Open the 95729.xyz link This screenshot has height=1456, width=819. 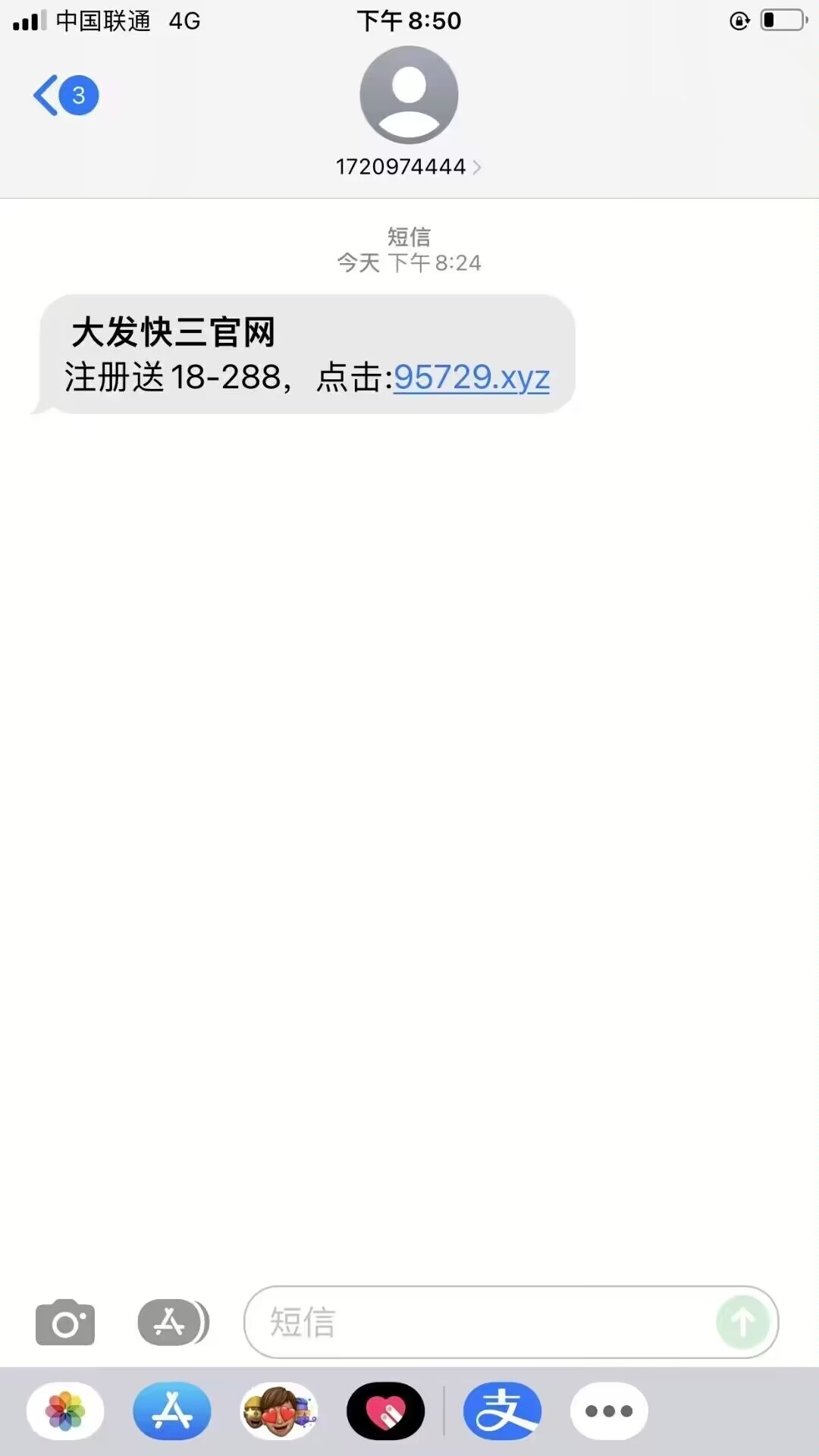coord(471,377)
